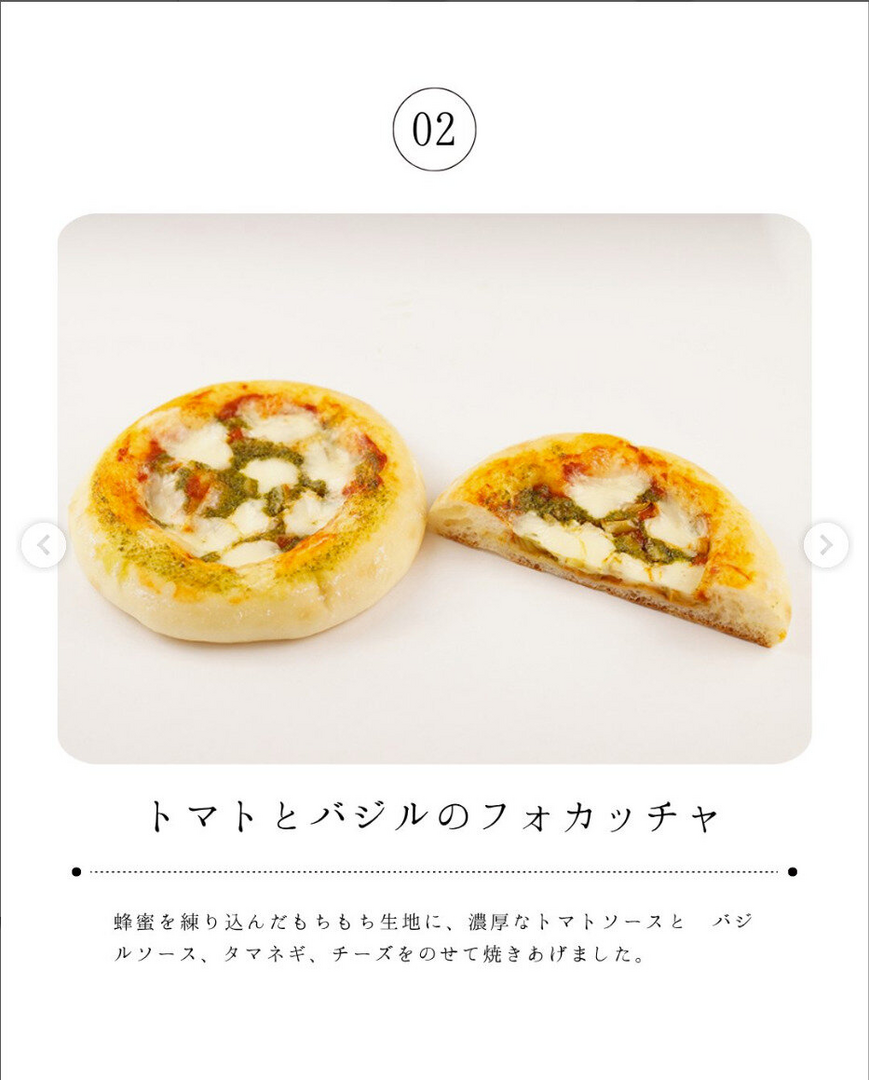Advance to the next carousel image
This screenshot has height=1080, width=869.
pyautogui.click(x=825, y=545)
